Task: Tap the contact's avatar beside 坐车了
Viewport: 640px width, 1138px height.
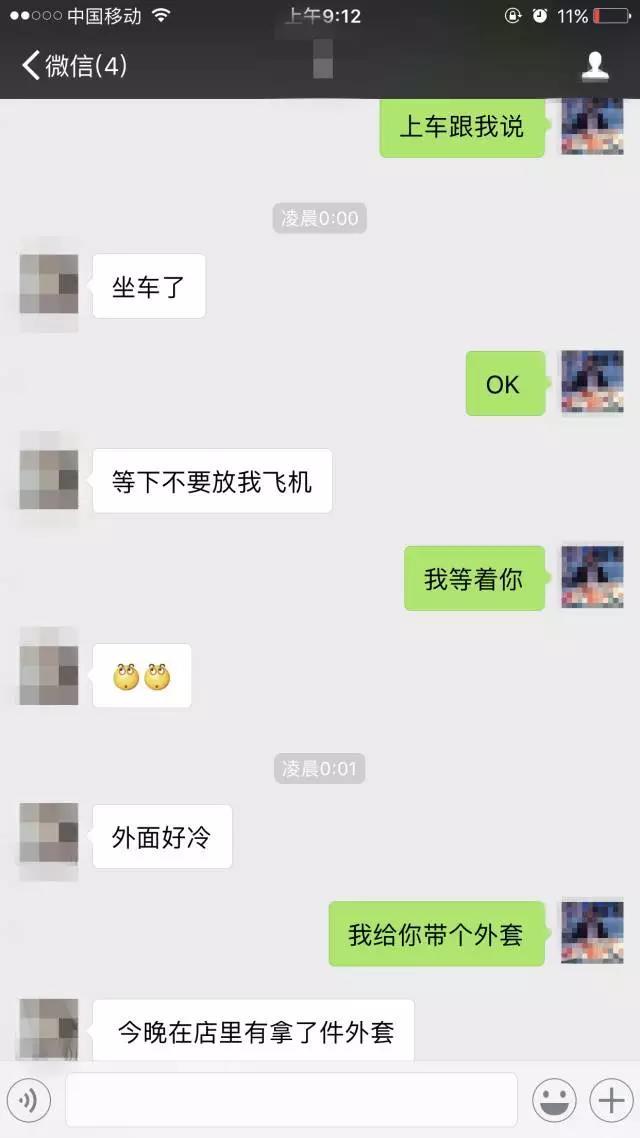Action: coord(48,285)
